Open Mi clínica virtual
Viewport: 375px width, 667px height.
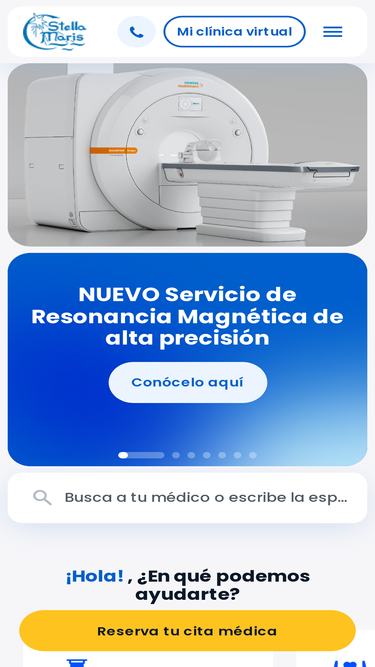pos(235,32)
